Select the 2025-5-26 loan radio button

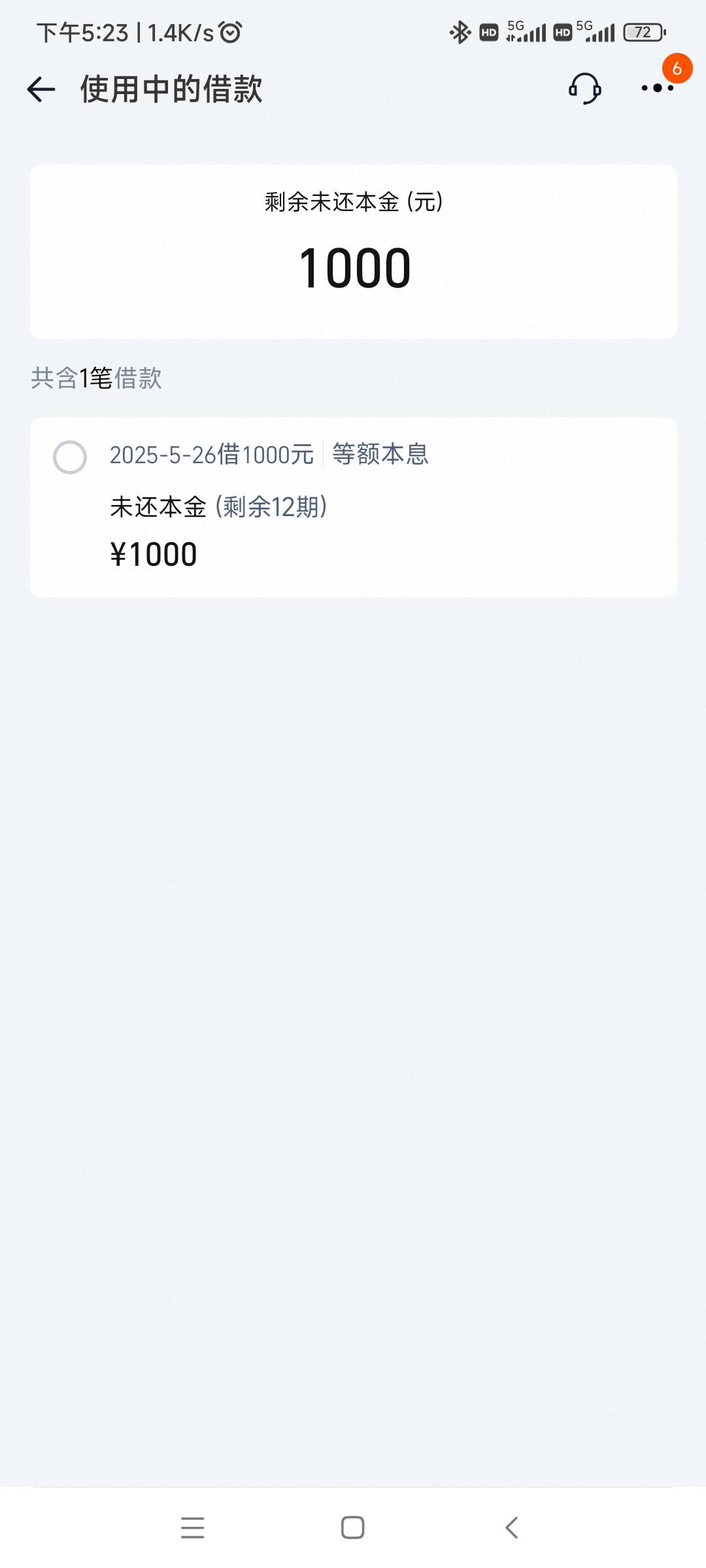point(70,457)
